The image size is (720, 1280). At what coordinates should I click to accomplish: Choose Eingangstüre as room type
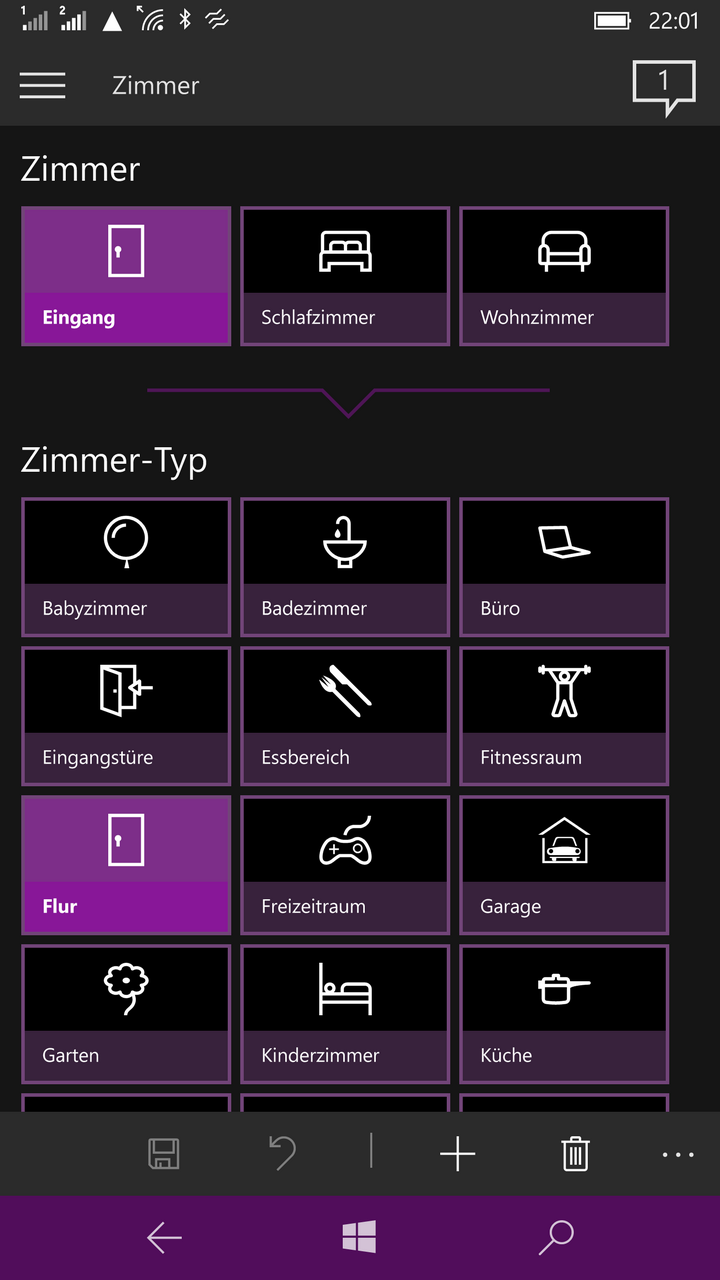[x=126, y=716]
